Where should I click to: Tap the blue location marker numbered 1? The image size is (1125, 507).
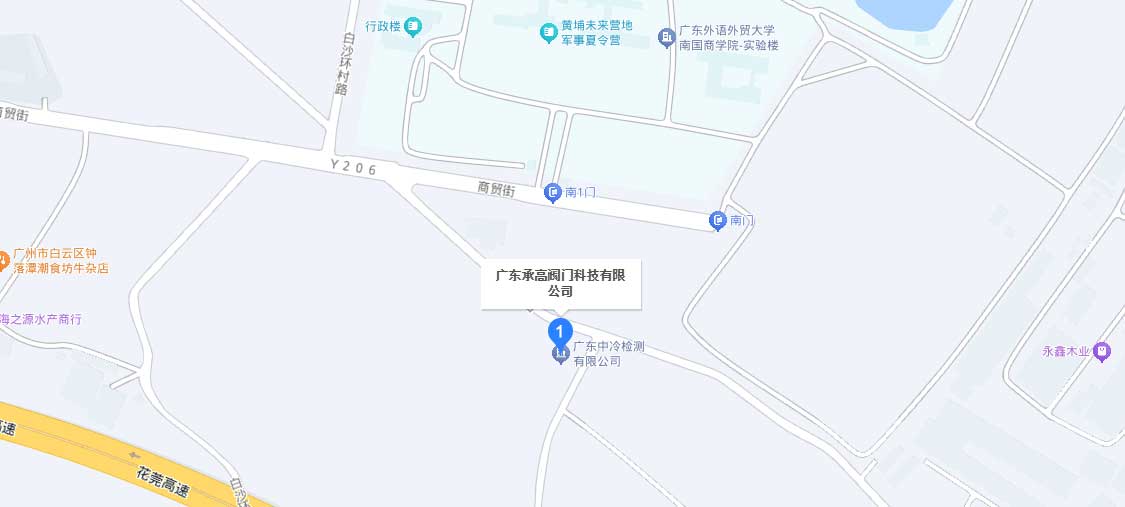560,330
